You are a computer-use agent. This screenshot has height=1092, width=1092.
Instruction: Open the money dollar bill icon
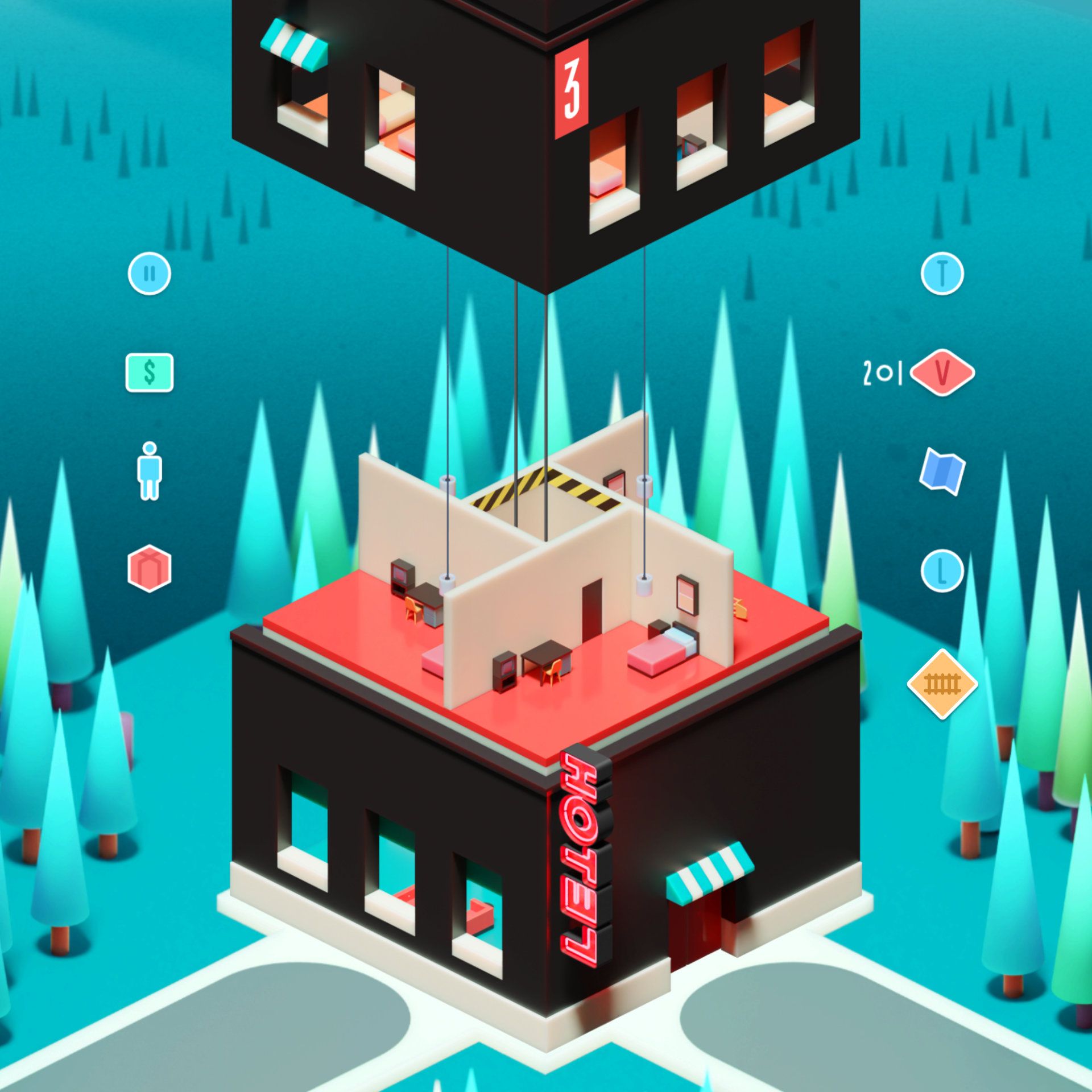click(149, 373)
